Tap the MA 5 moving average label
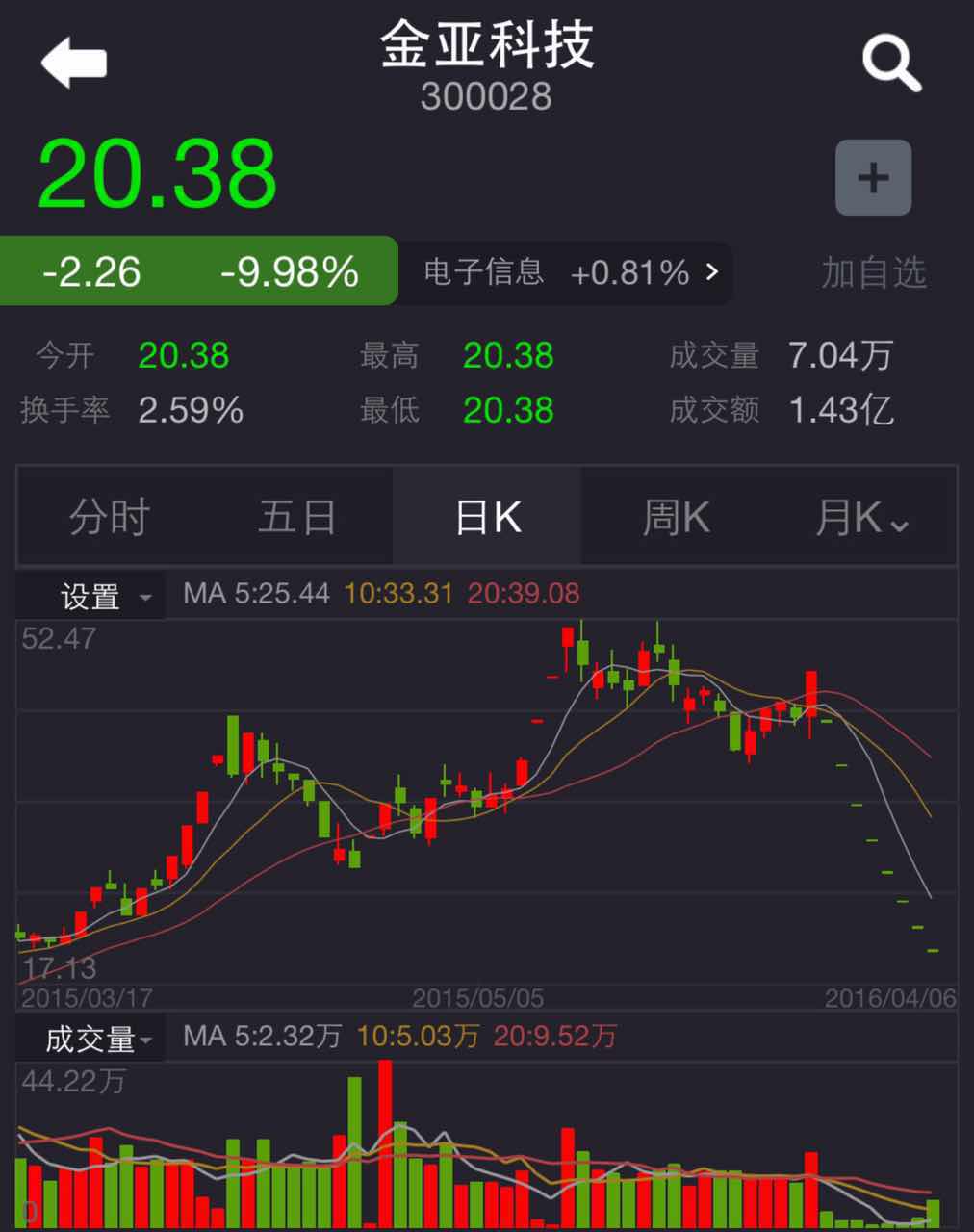Viewport: 974px width, 1232px height. click(x=255, y=594)
